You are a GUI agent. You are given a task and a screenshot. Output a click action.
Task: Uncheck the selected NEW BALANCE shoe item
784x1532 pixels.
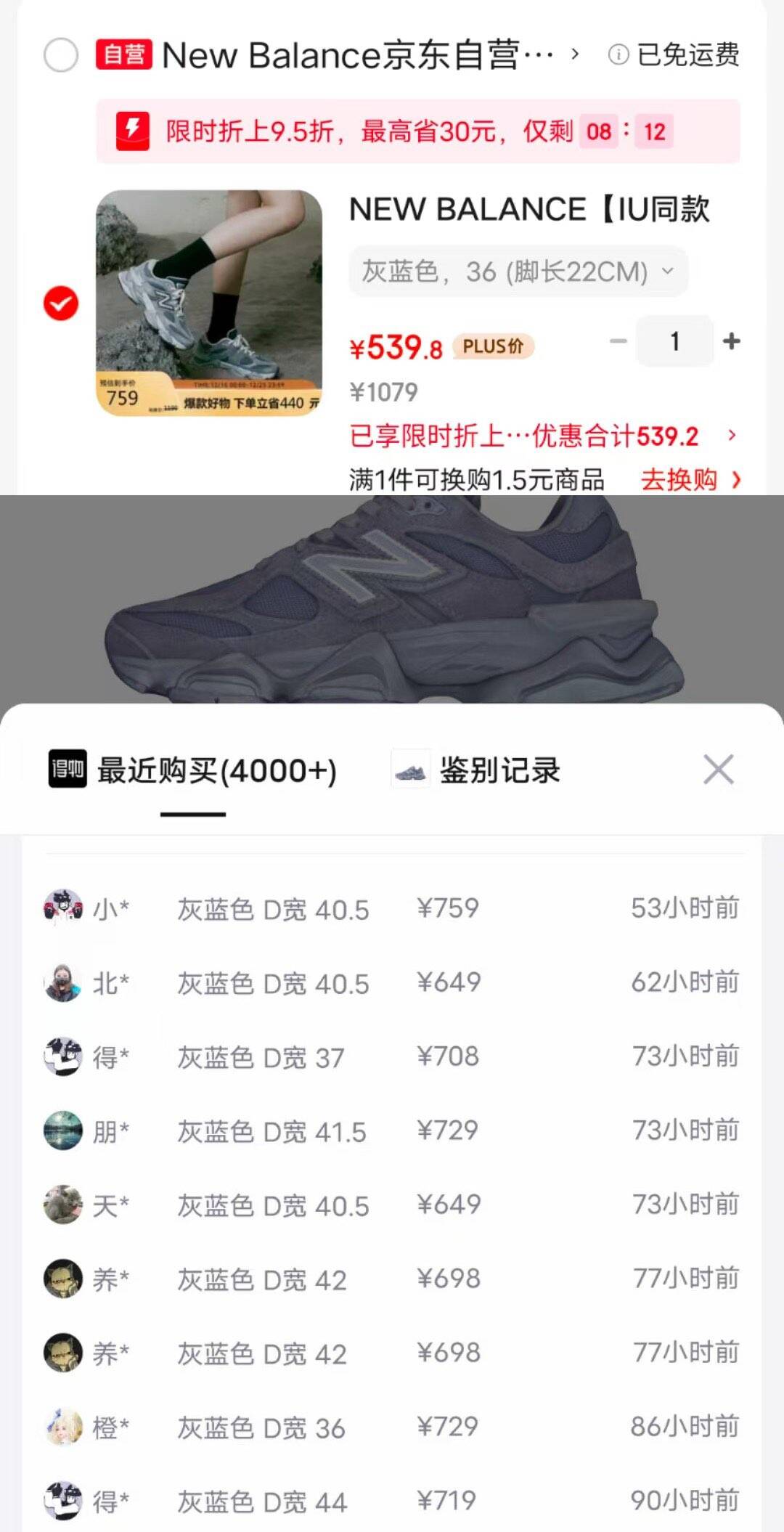(x=61, y=303)
